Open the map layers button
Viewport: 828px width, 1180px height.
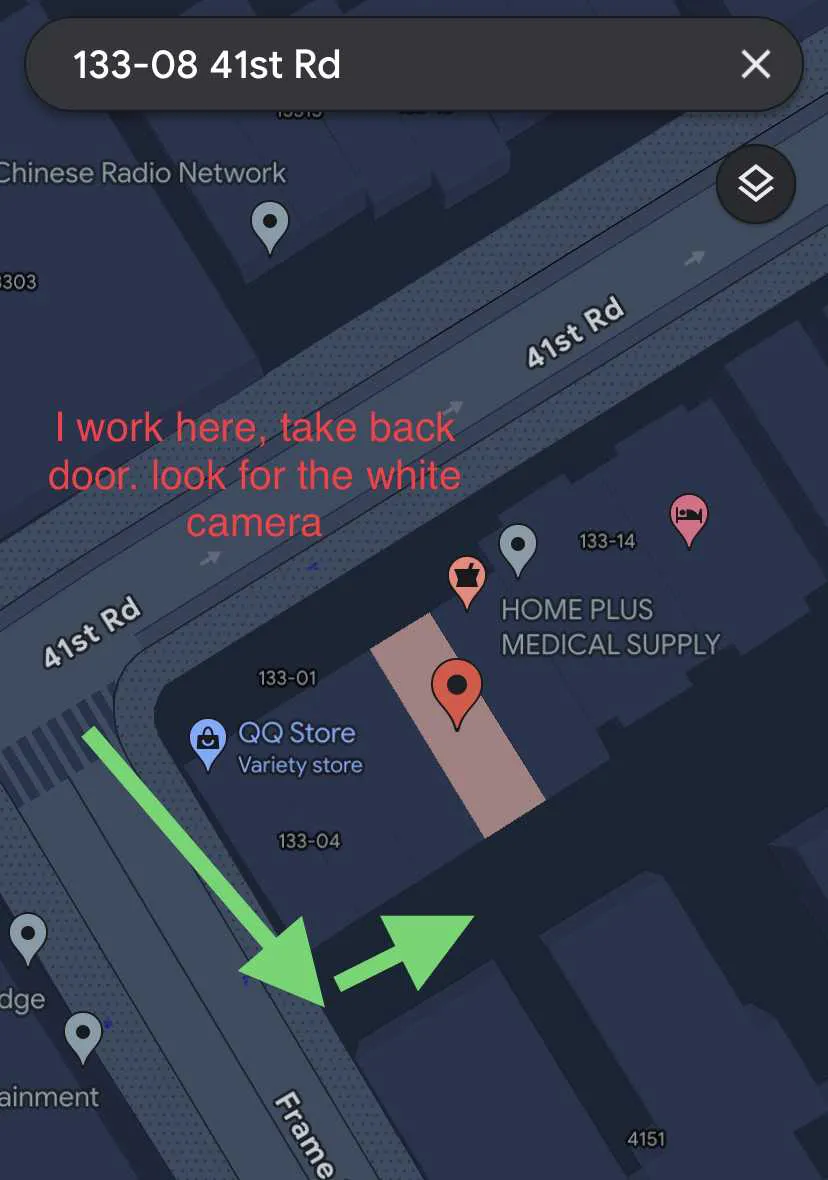756,184
